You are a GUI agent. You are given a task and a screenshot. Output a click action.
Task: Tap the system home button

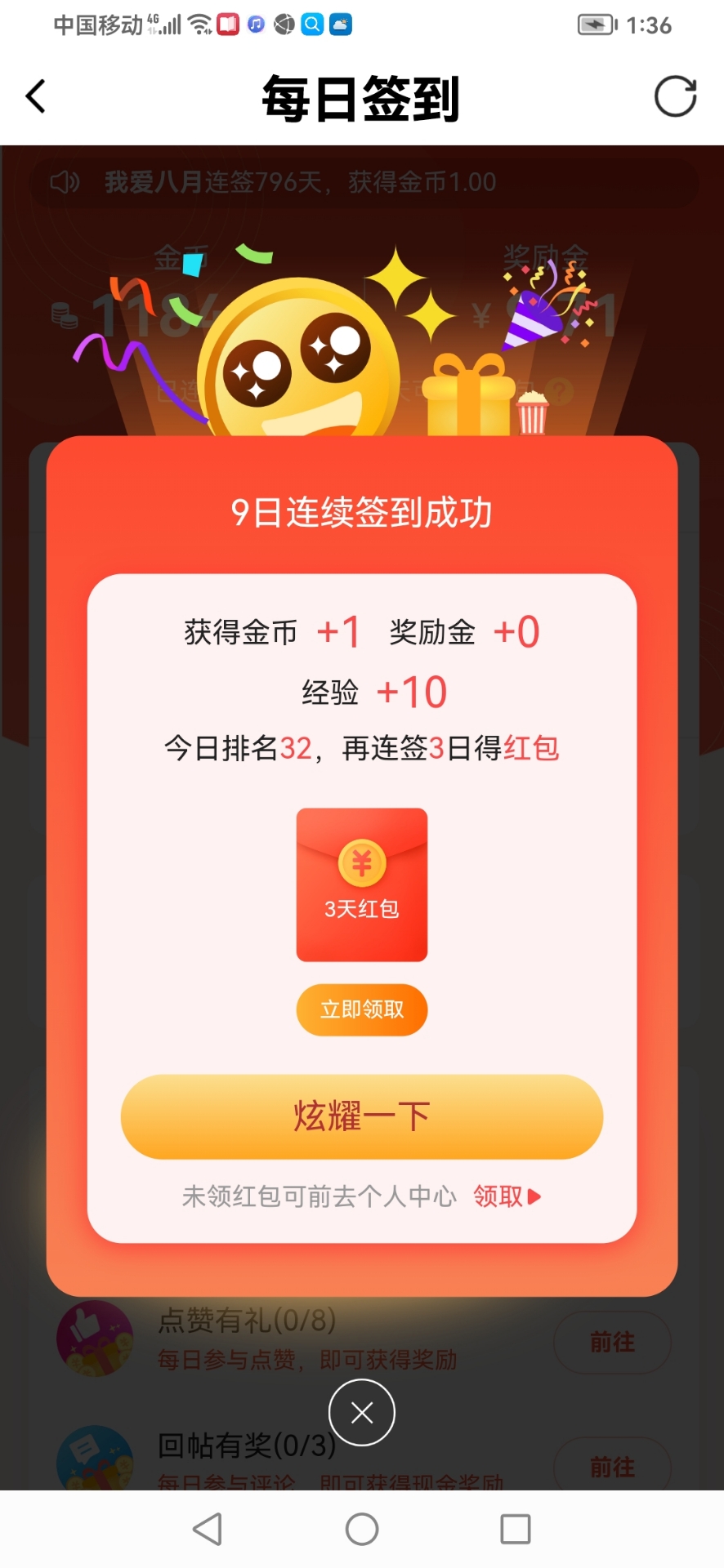pos(361,1529)
